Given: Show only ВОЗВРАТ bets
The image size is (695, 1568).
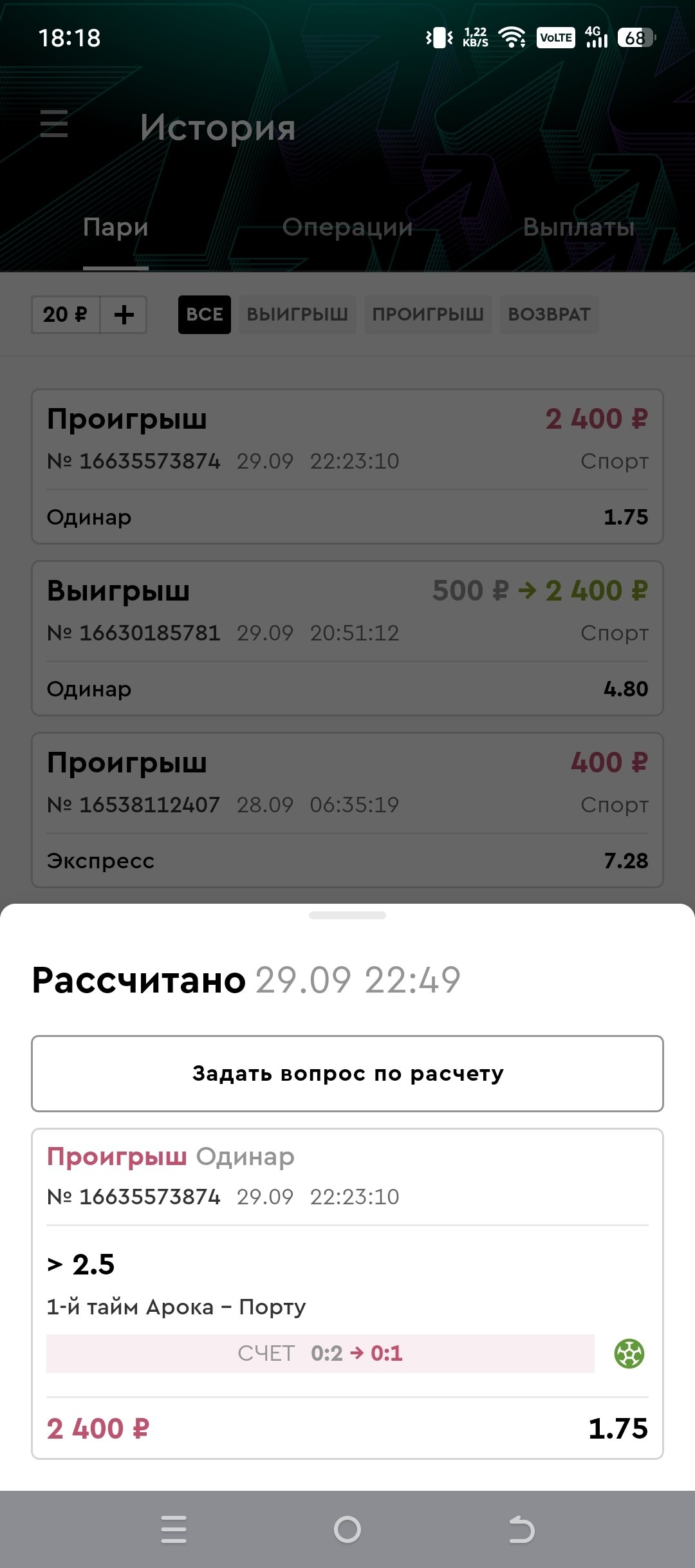Looking at the screenshot, I should tap(549, 315).
